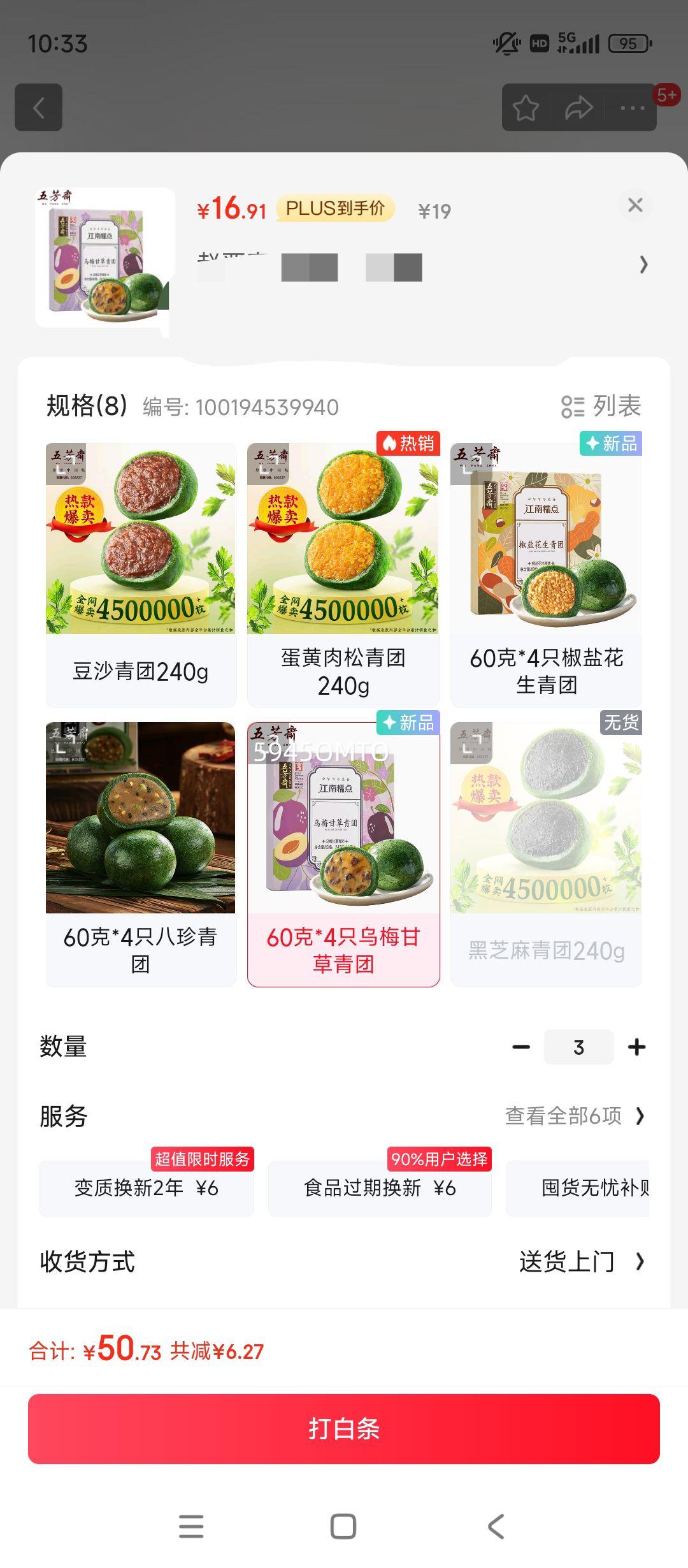Pay with 打白条

click(x=344, y=1428)
